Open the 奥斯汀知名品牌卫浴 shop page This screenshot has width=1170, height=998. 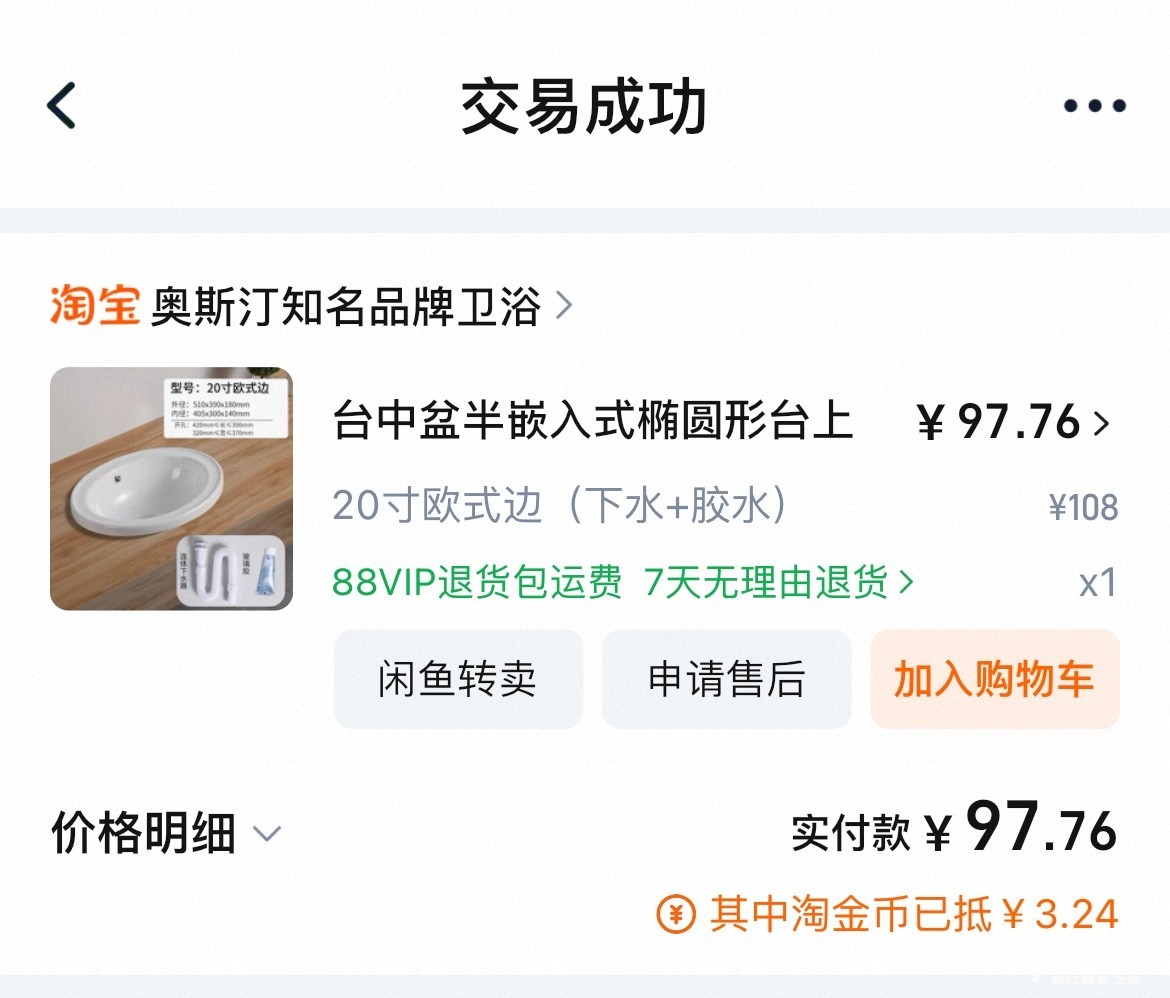click(x=345, y=306)
